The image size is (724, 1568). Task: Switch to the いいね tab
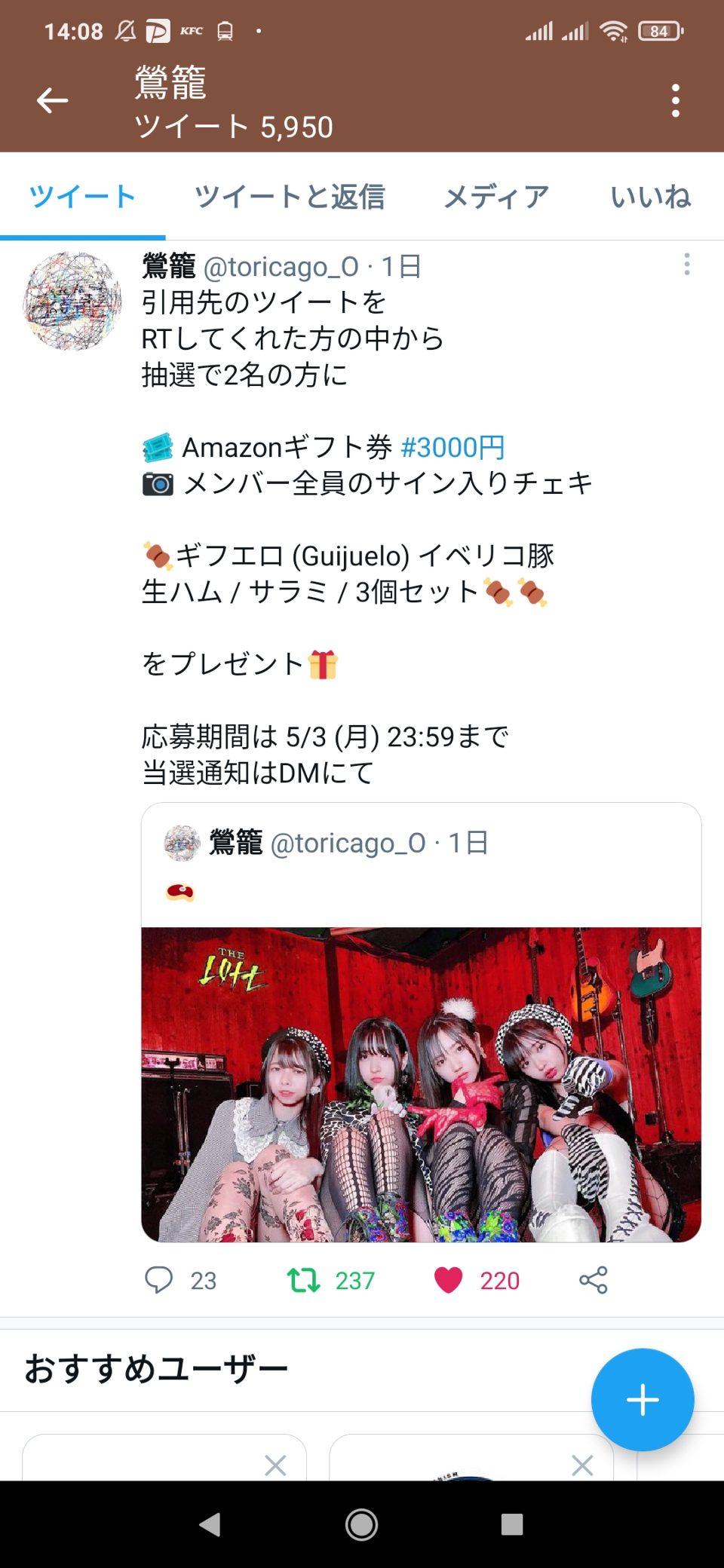pyautogui.click(x=650, y=197)
